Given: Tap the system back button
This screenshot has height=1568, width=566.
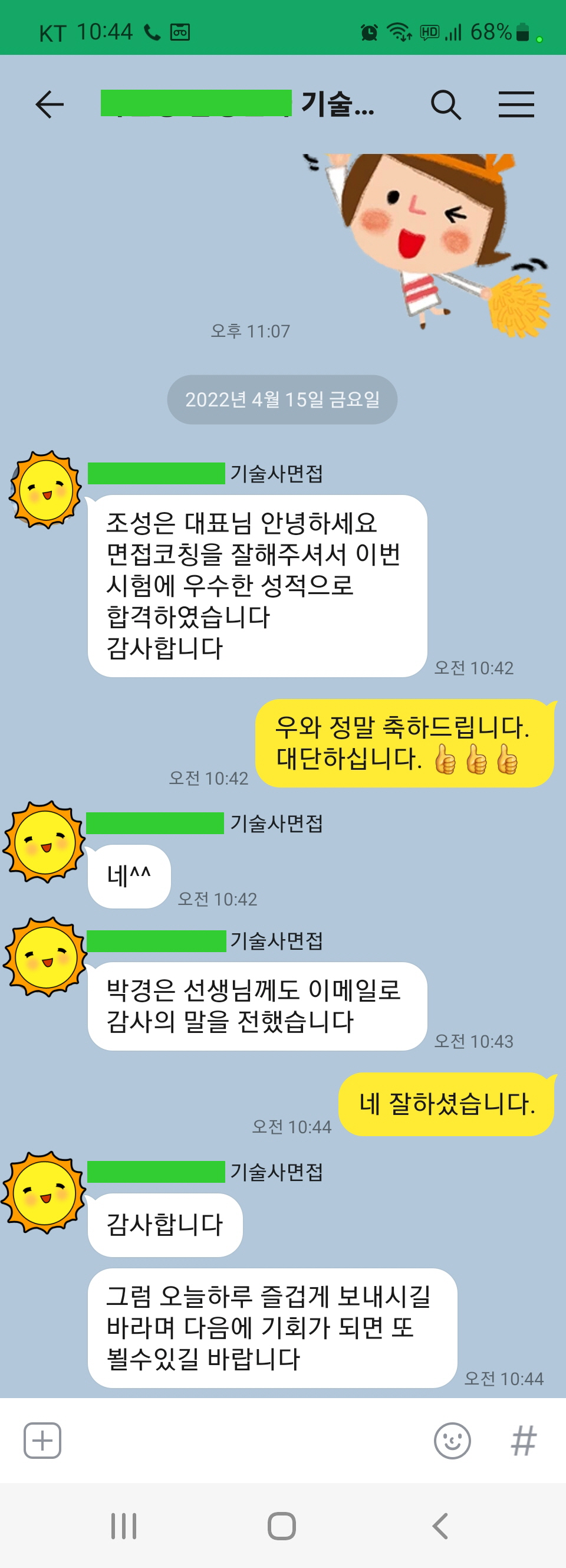Looking at the screenshot, I should pos(440,1526).
